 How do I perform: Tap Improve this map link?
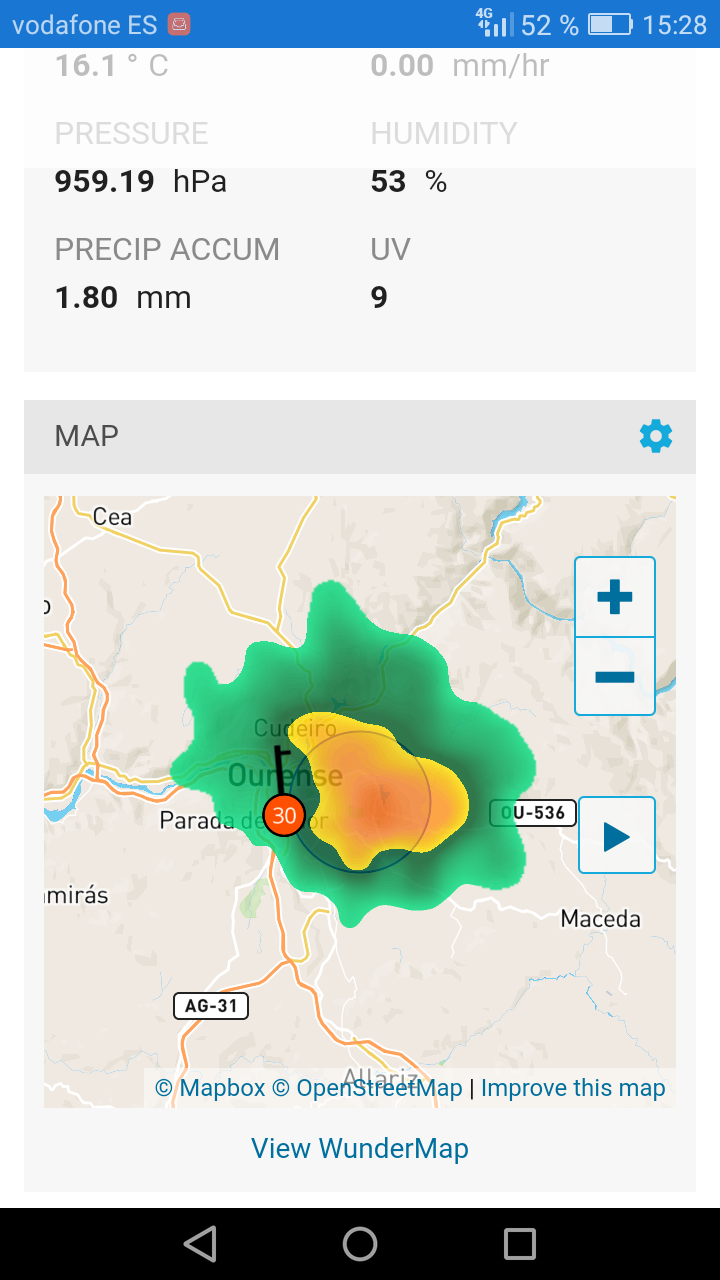pyautogui.click(x=573, y=1088)
